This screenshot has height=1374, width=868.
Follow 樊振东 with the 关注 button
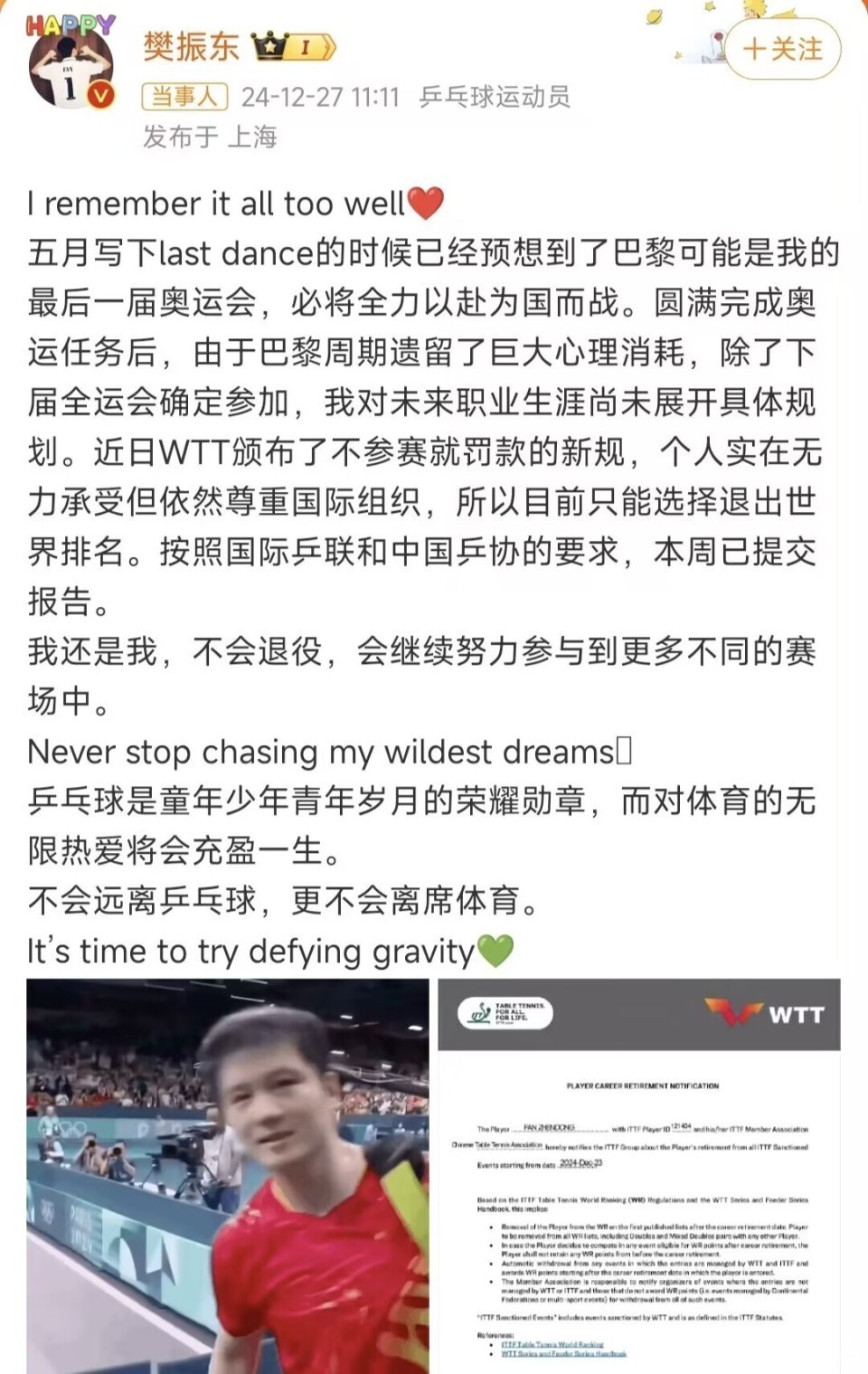tap(782, 49)
